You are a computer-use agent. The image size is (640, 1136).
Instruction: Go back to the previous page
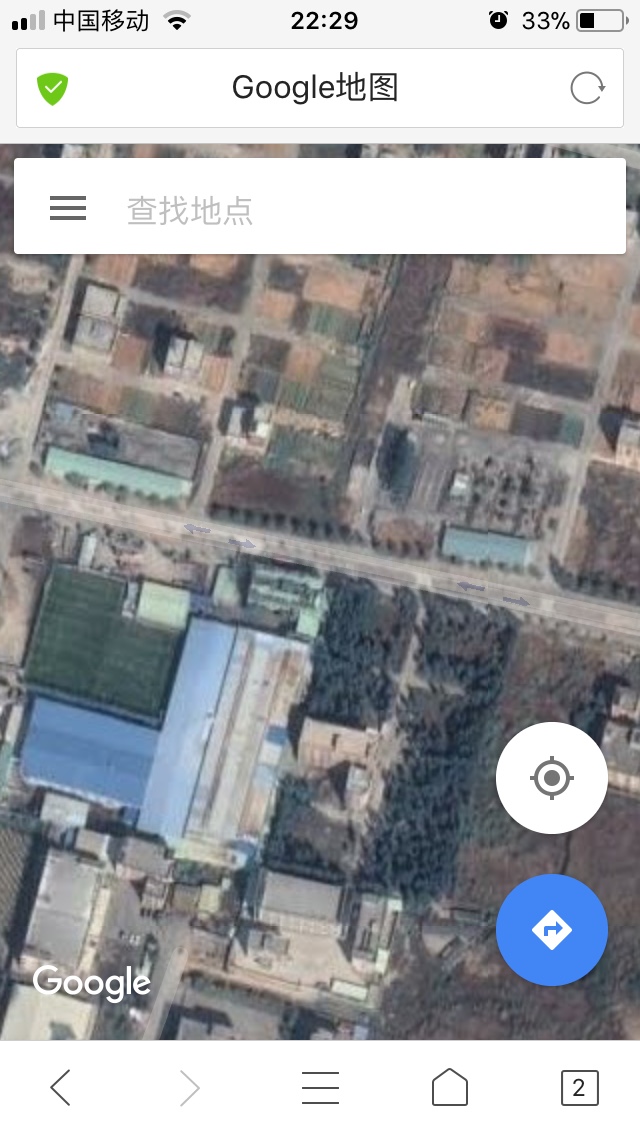point(61,1087)
